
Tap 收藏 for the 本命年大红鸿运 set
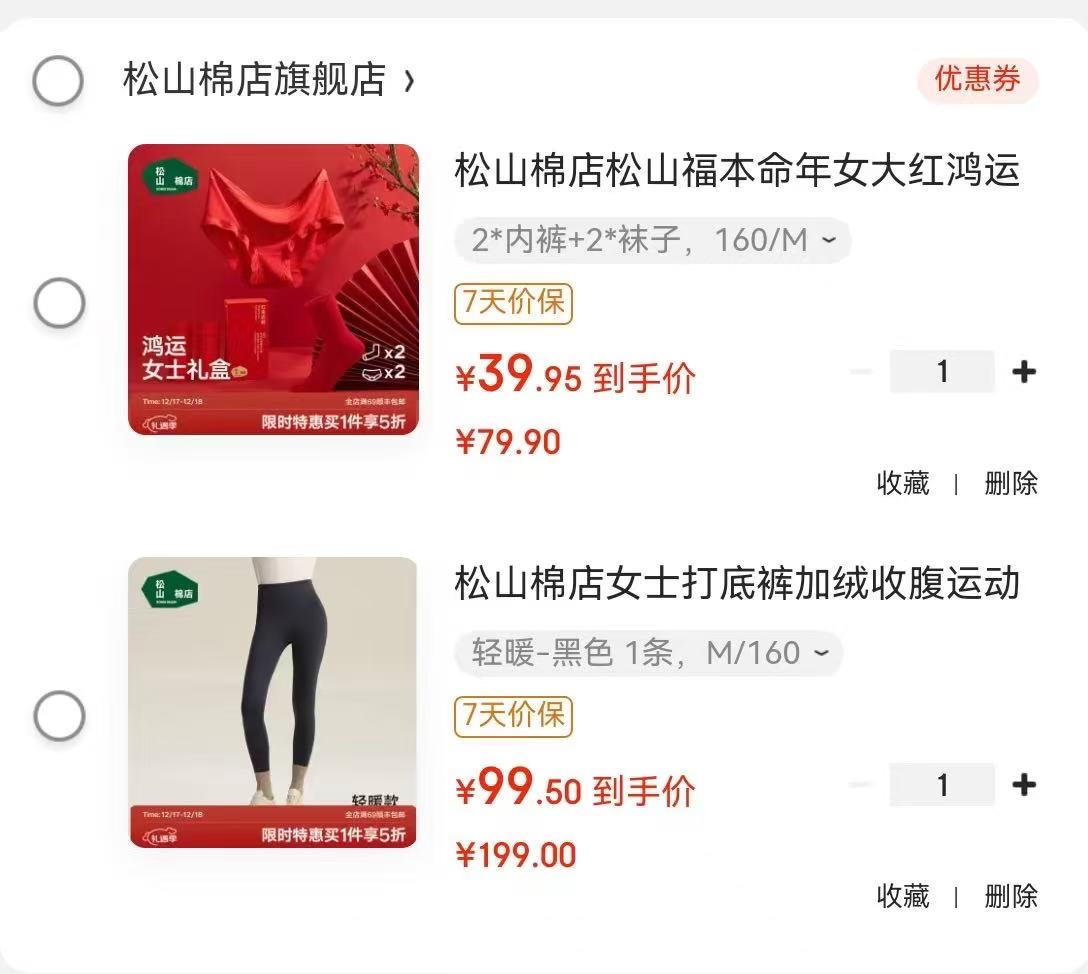pyautogui.click(x=903, y=484)
